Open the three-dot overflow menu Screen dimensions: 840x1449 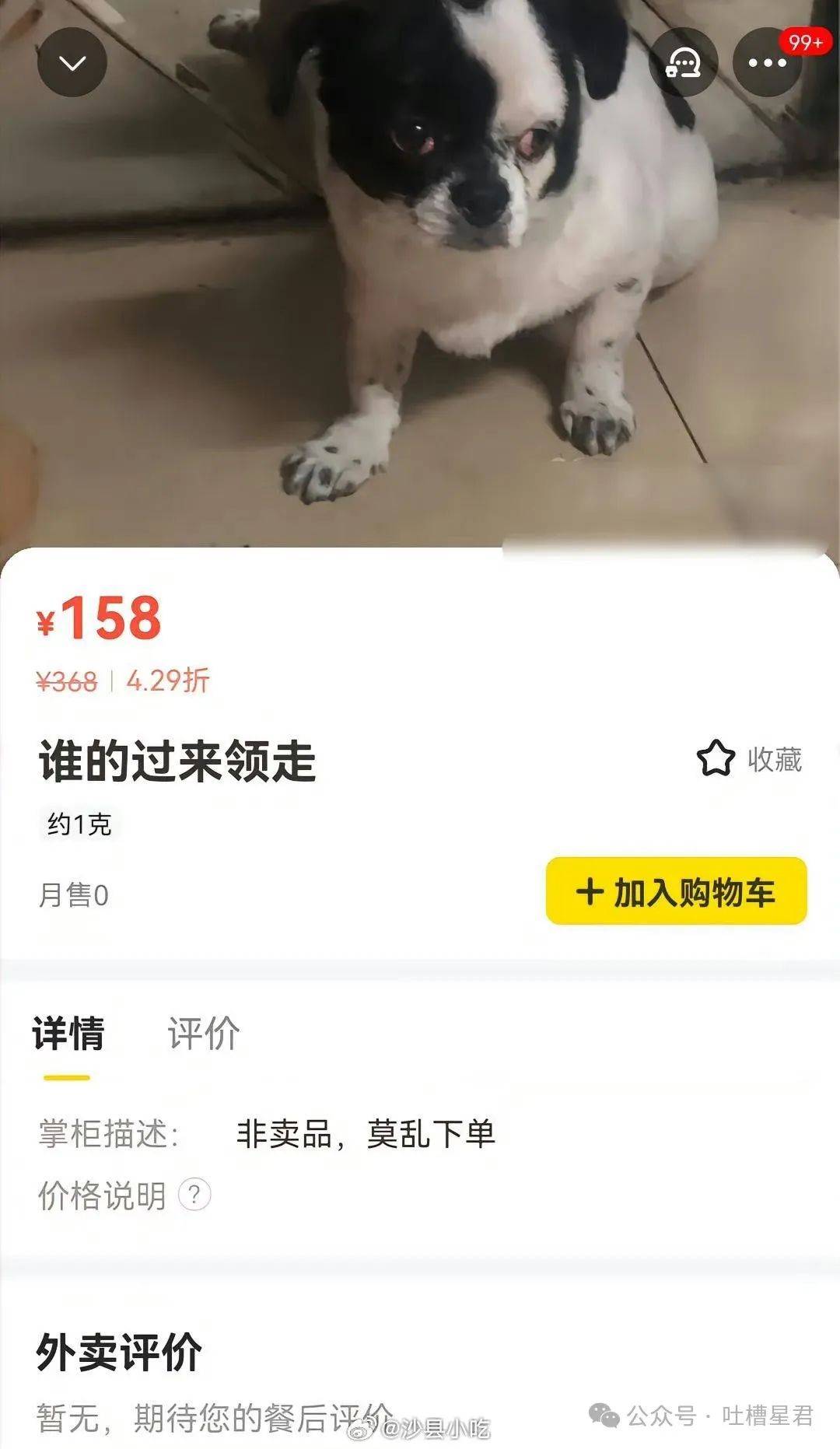pos(767,62)
